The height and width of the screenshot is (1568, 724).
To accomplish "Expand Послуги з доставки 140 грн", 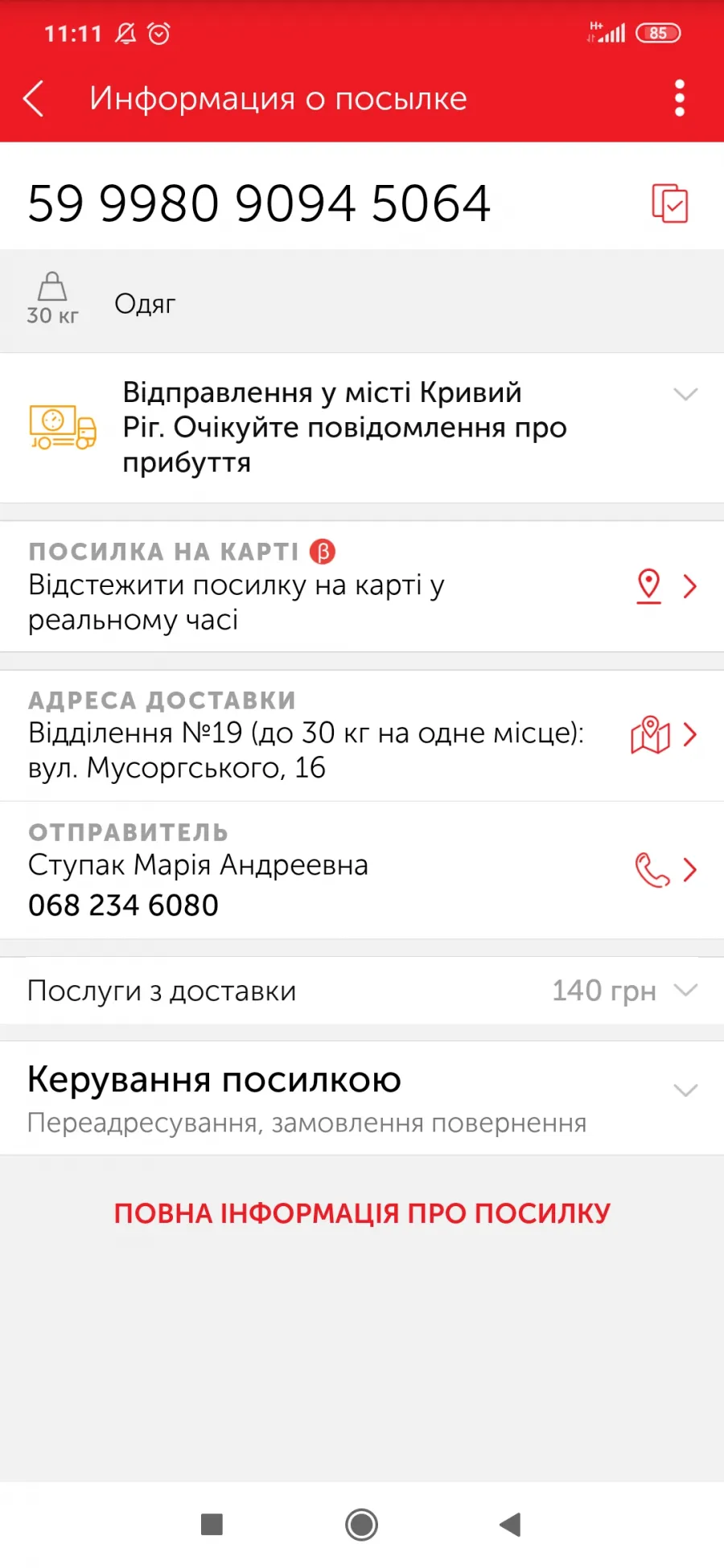I will (x=362, y=991).
